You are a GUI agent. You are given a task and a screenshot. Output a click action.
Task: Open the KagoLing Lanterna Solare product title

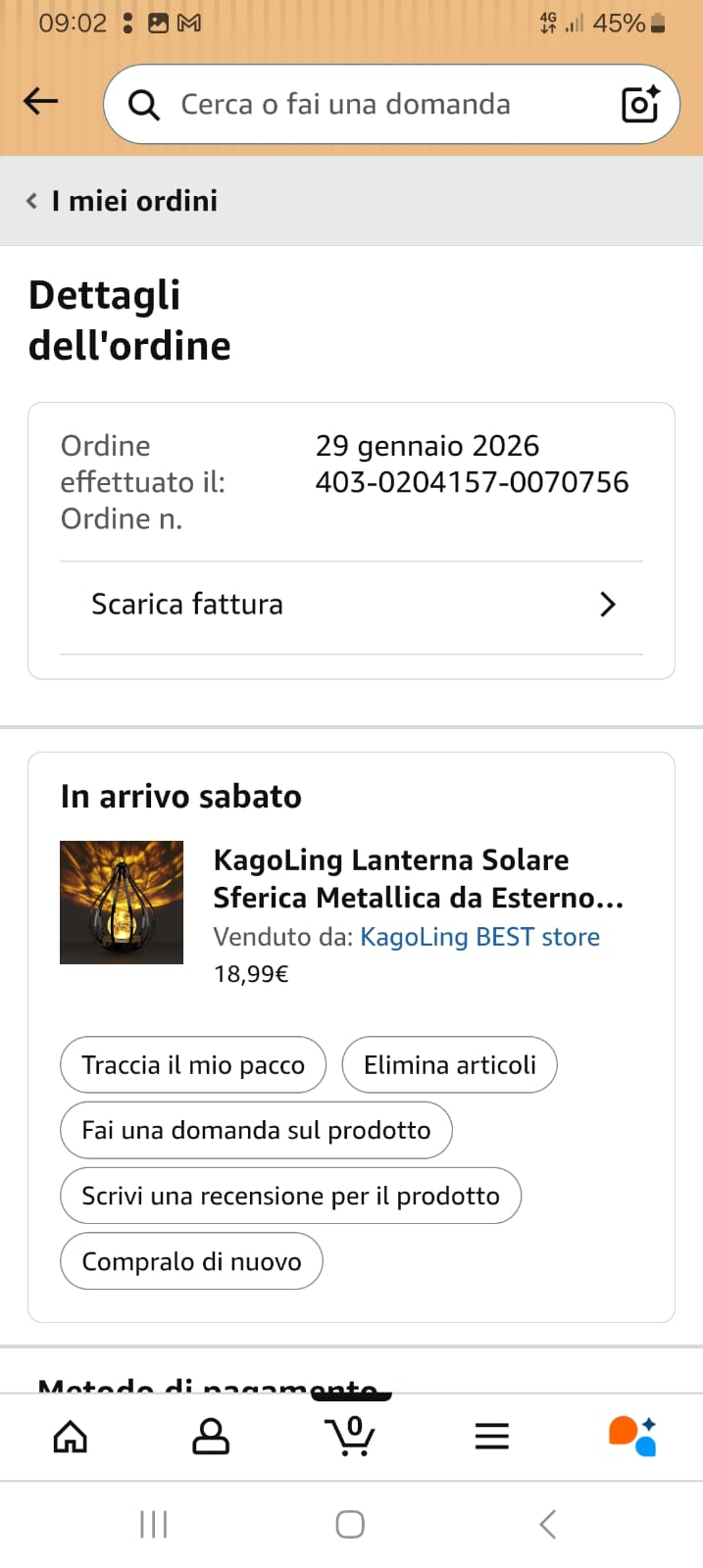(x=418, y=878)
